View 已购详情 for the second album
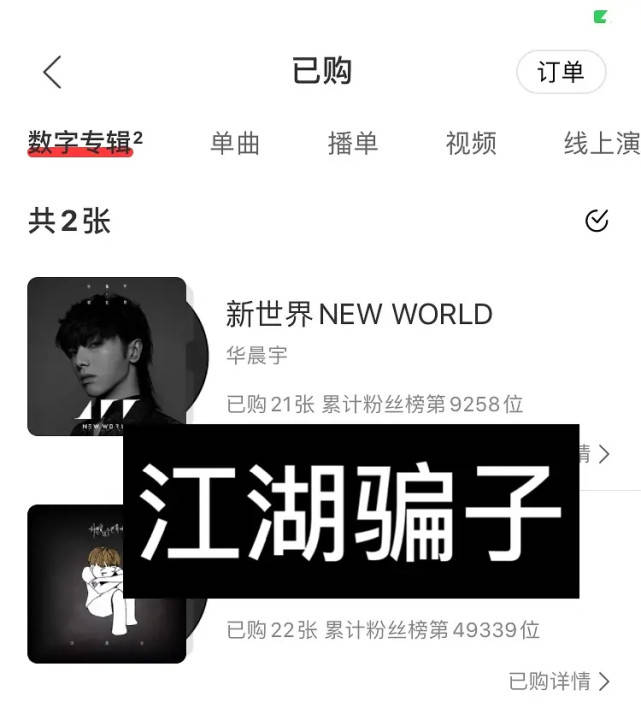641x720 pixels. [559, 681]
